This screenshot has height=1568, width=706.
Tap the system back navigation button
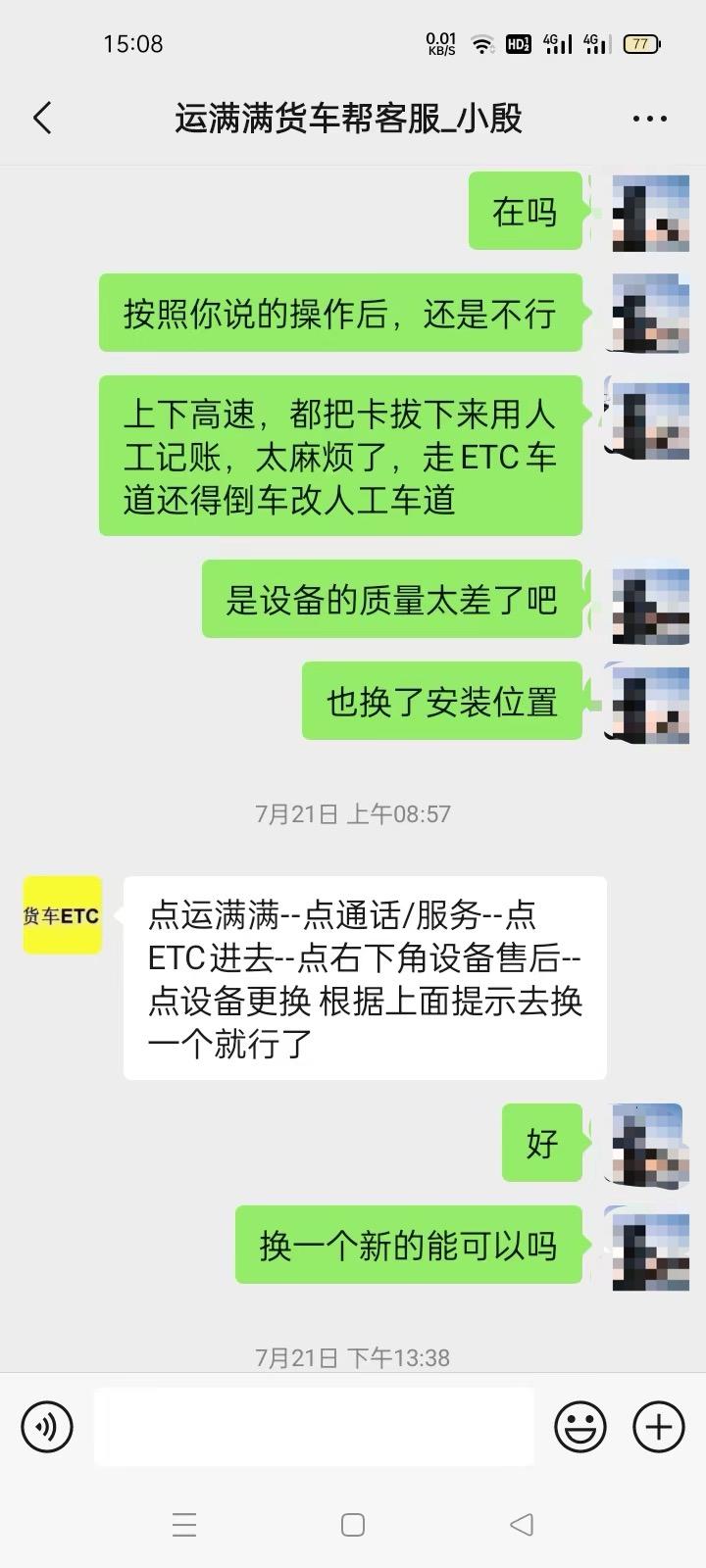pyautogui.click(x=522, y=1525)
